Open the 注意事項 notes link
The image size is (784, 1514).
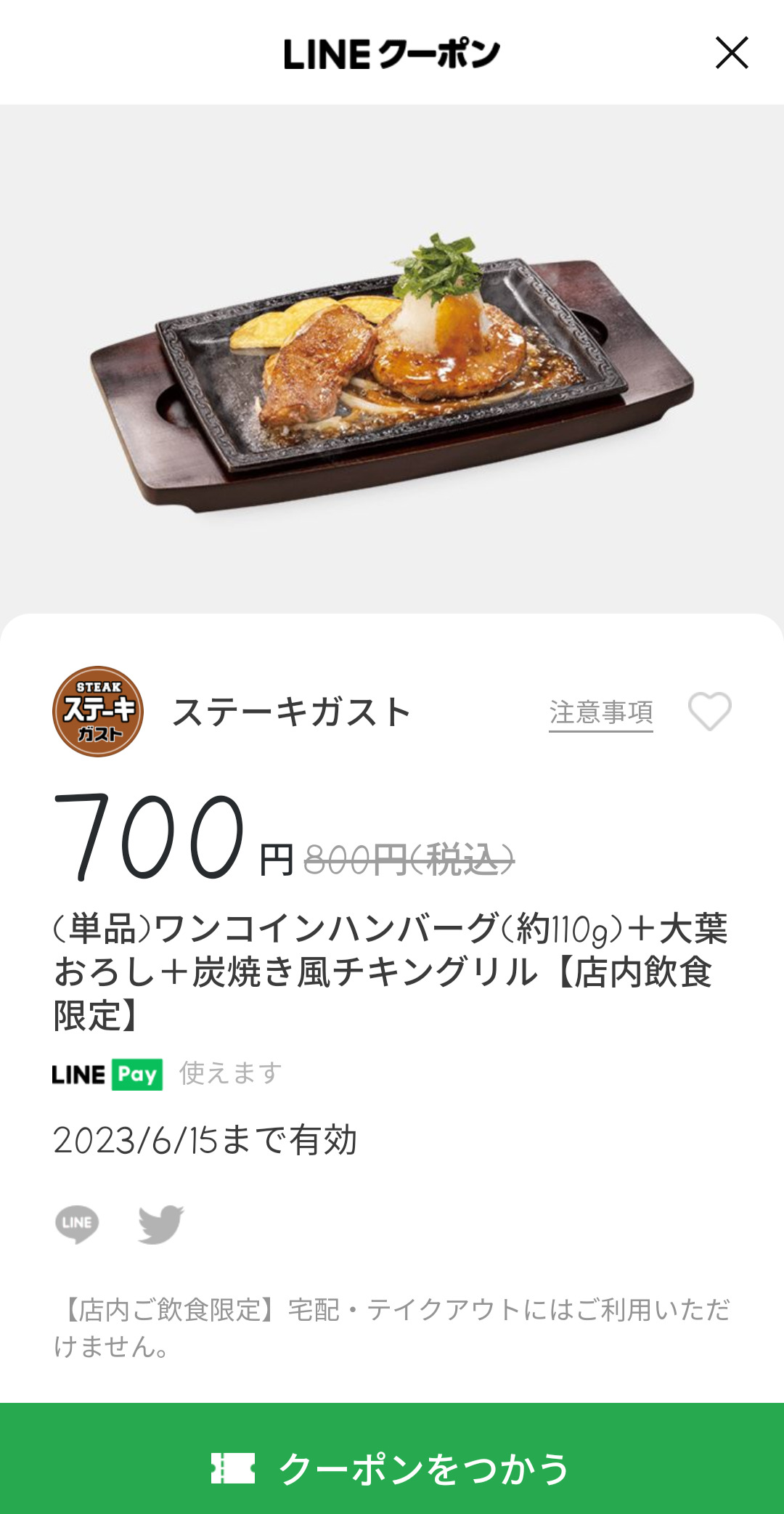click(600, 712)
